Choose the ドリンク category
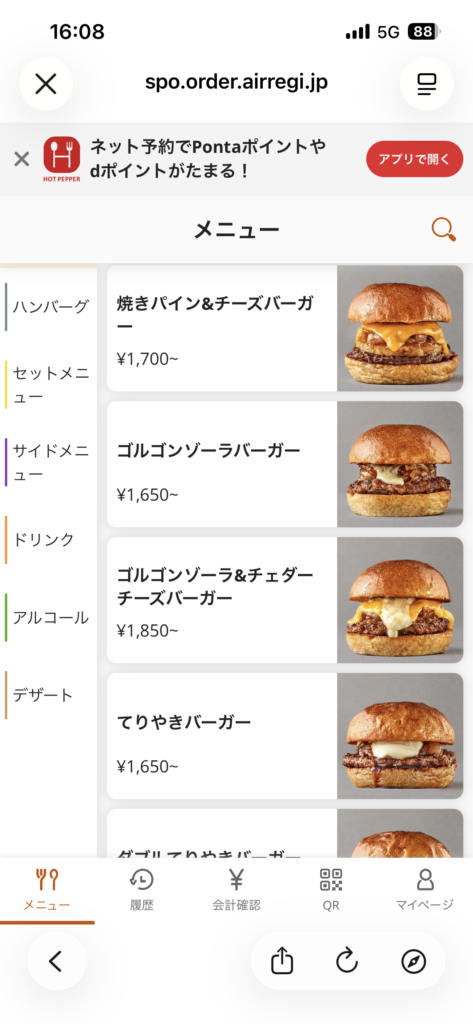Viewport: 473px width, 1024px height. tap(49, 539)
